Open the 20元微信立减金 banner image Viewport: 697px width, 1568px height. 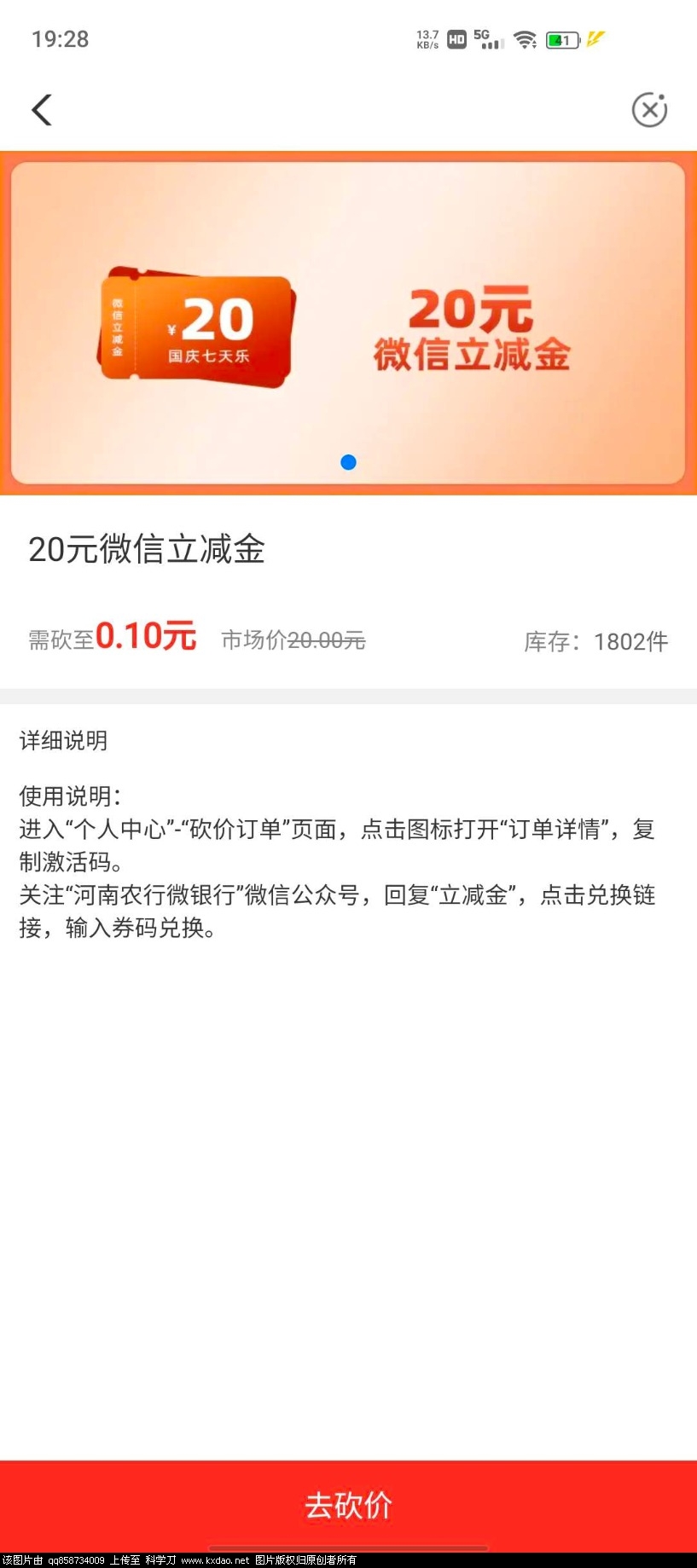click(x=348, y=324)
